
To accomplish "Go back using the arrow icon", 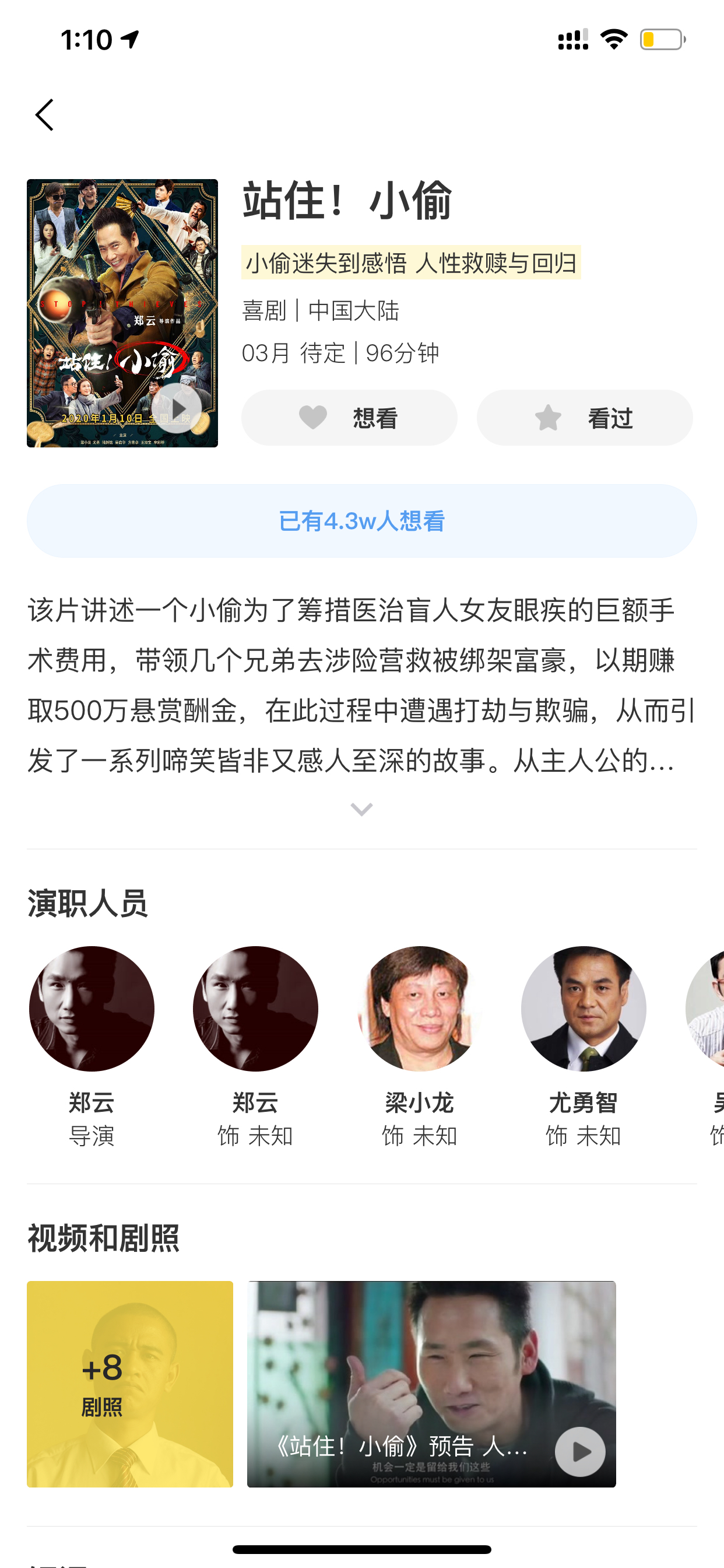I will (44, 115).
